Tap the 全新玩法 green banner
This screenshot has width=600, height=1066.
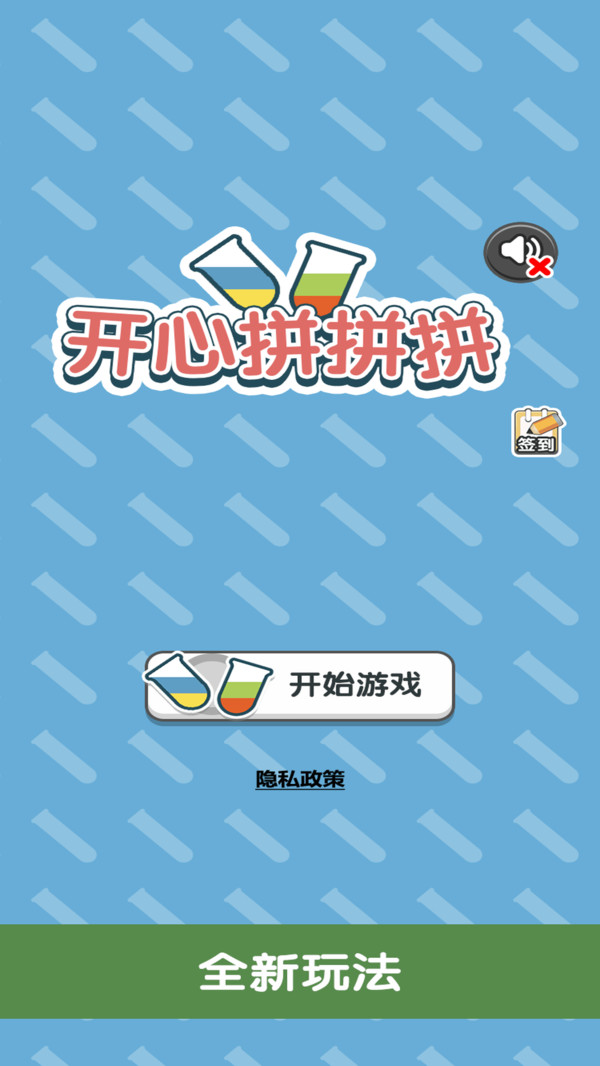[x=300, y=971]
